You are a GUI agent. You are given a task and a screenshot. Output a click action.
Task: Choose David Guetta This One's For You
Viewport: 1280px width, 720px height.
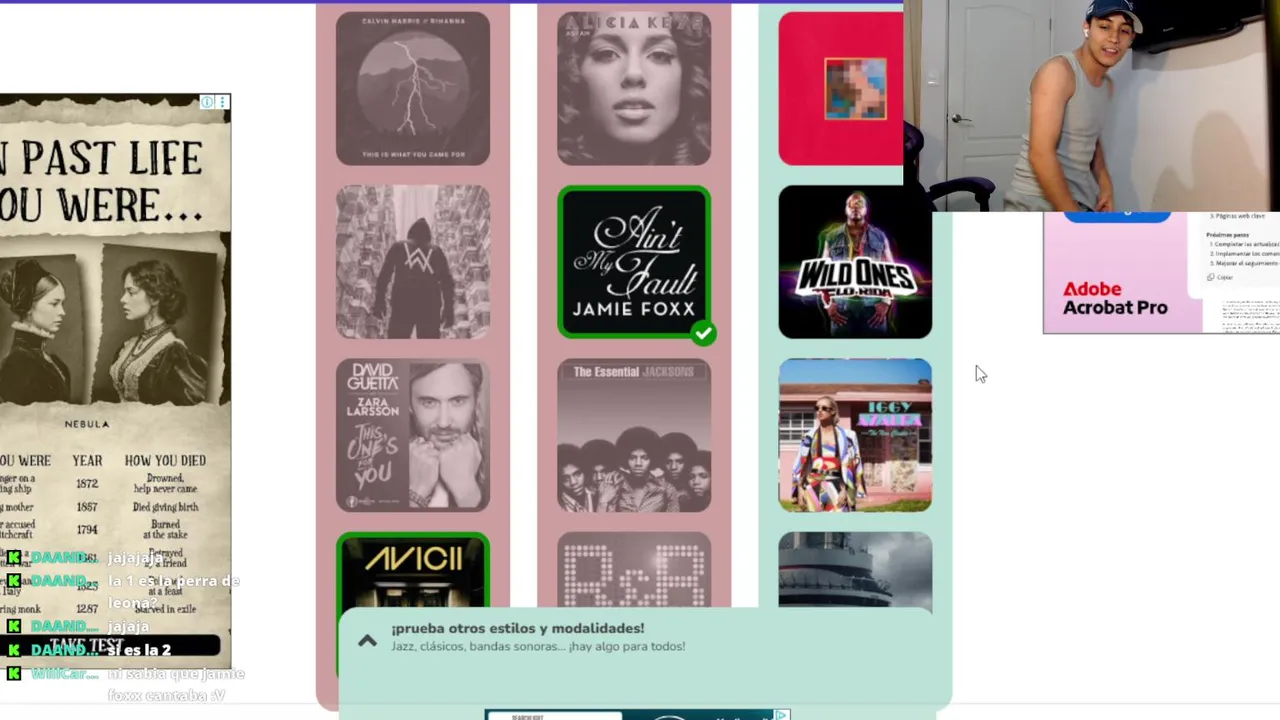tap(413, 435)
